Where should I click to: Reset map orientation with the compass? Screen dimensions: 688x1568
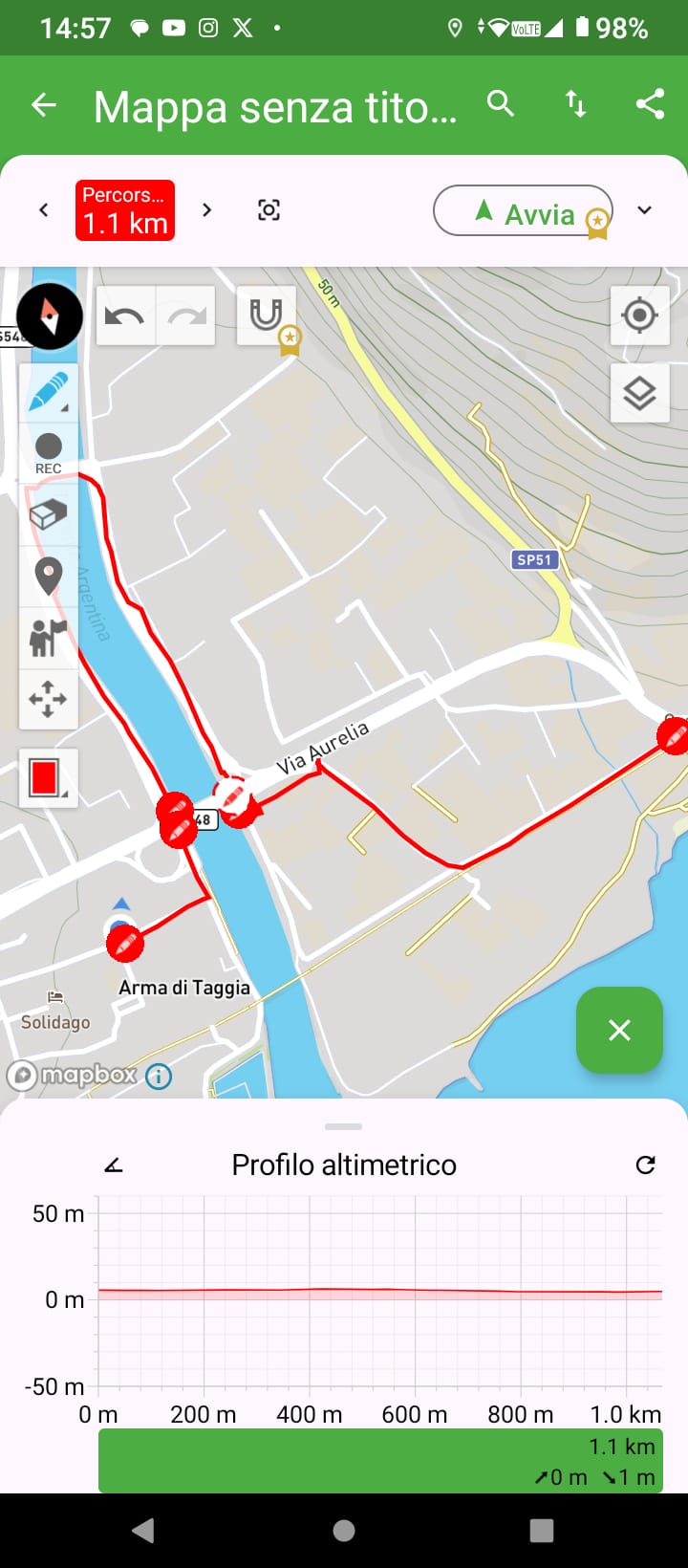(x=50, y=316)
